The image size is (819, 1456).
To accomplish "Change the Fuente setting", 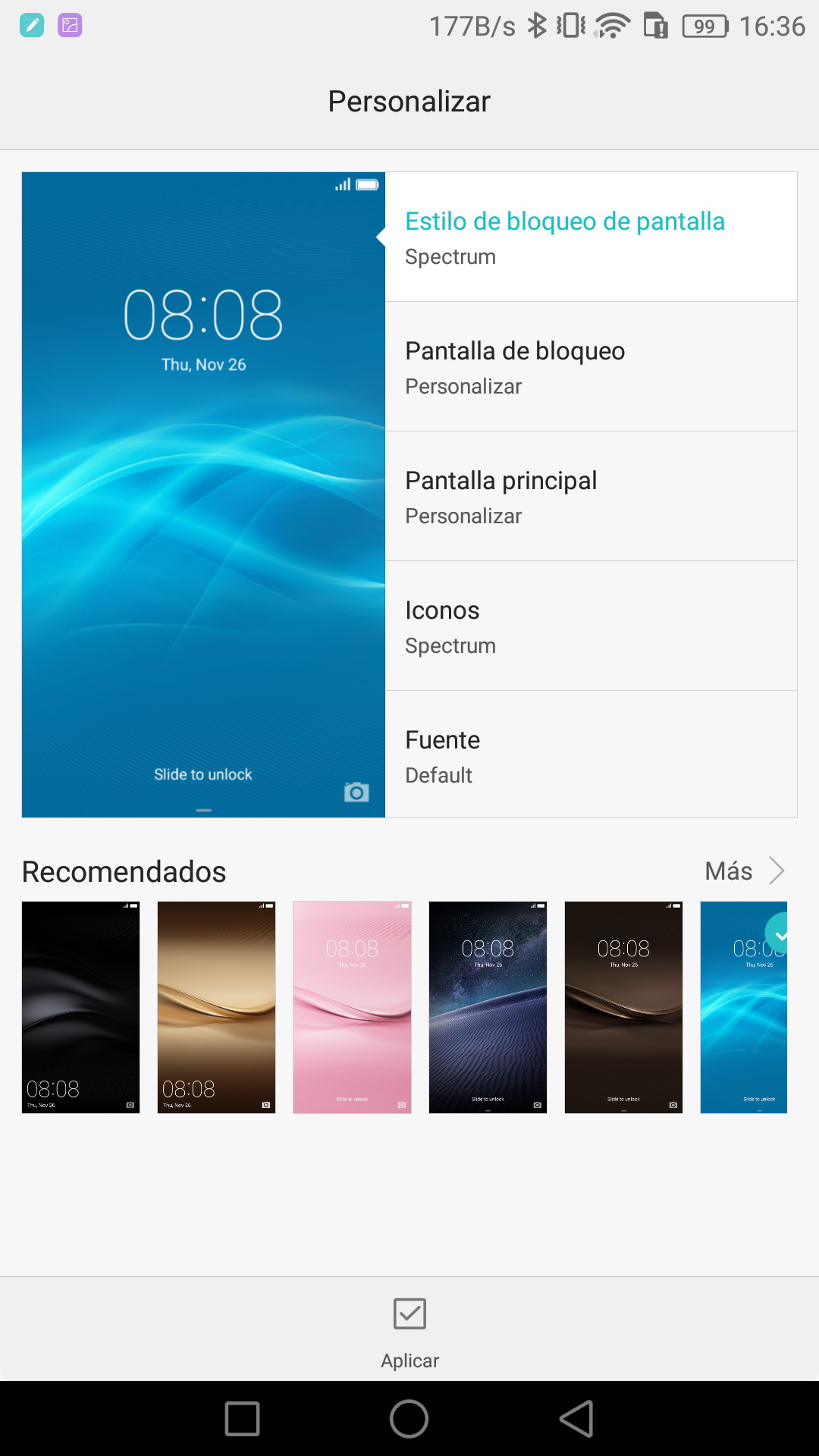I will [591, 755].
